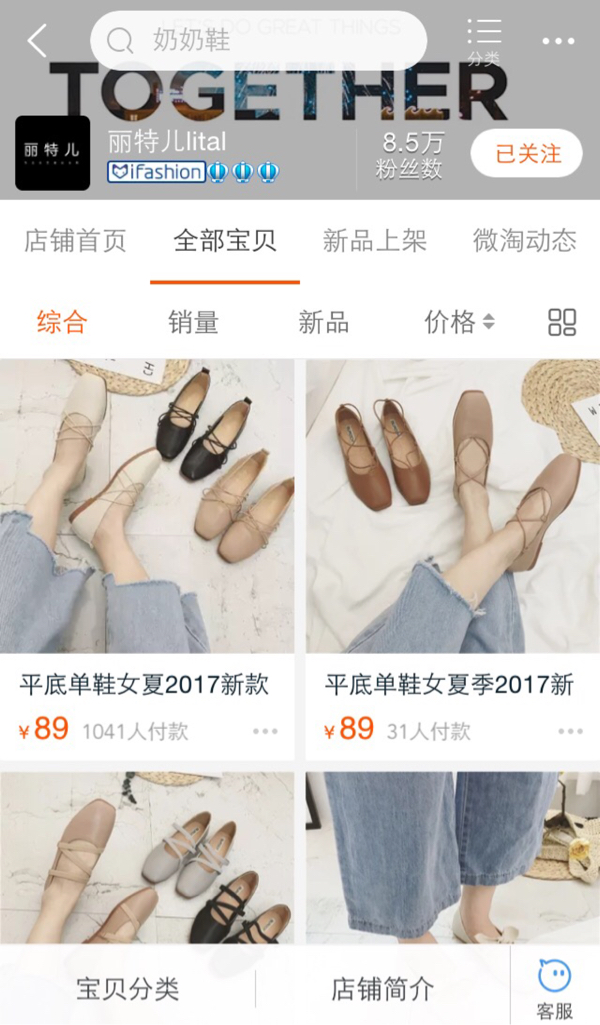The image size is (600, 1025).
Task: Select the 全部宝贝 tab
Action: point(225,241)
